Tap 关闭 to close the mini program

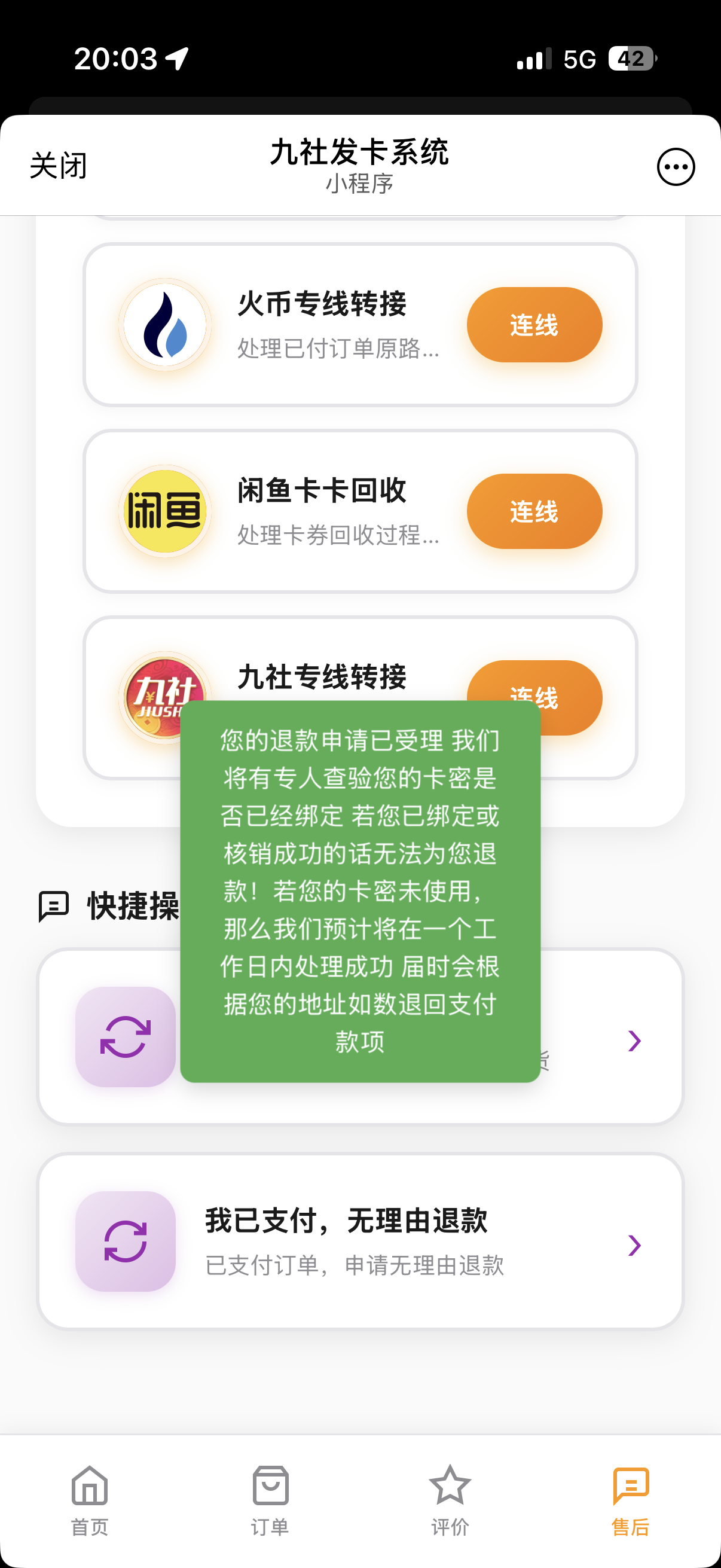point(59,166)
